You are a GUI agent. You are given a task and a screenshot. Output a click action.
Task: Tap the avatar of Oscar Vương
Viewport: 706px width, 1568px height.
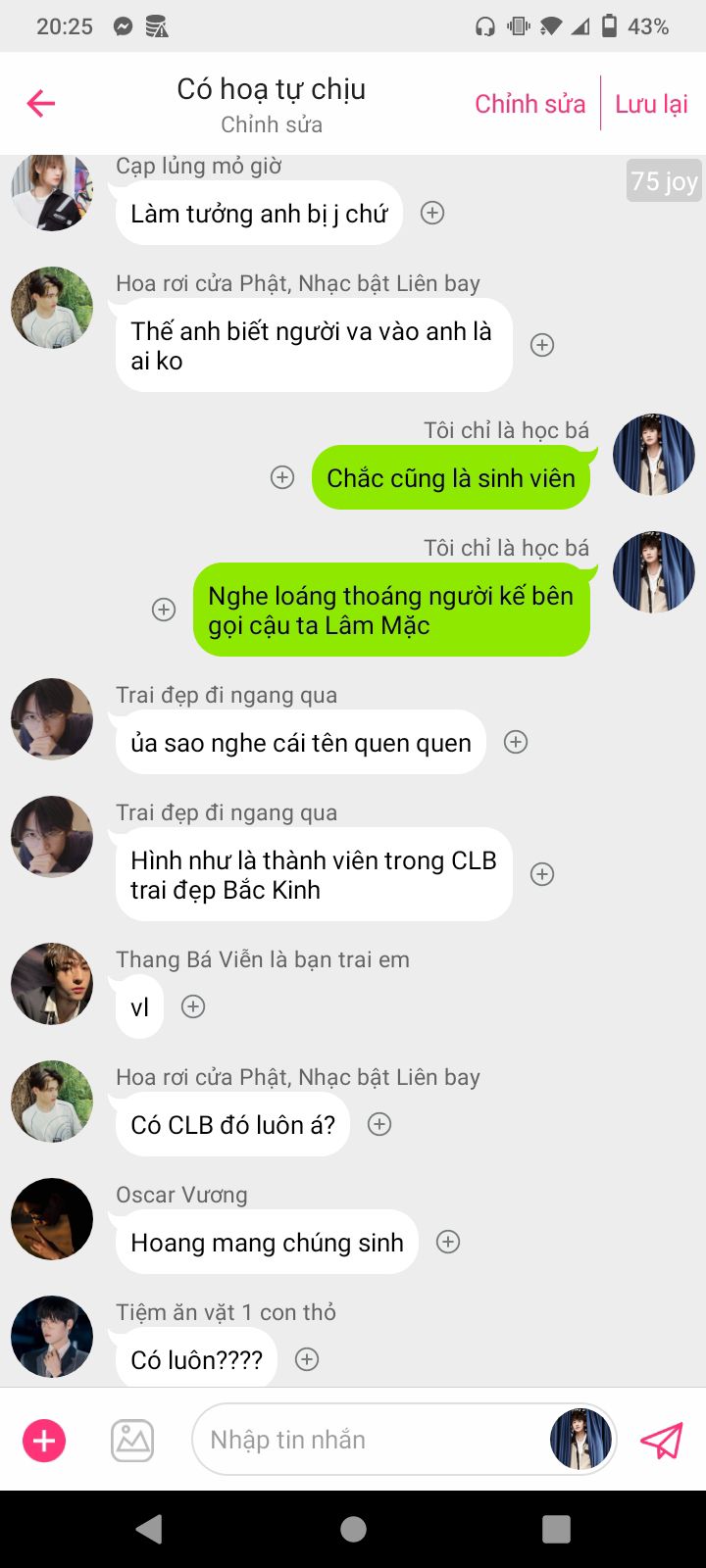click(x=52, y=1219)
